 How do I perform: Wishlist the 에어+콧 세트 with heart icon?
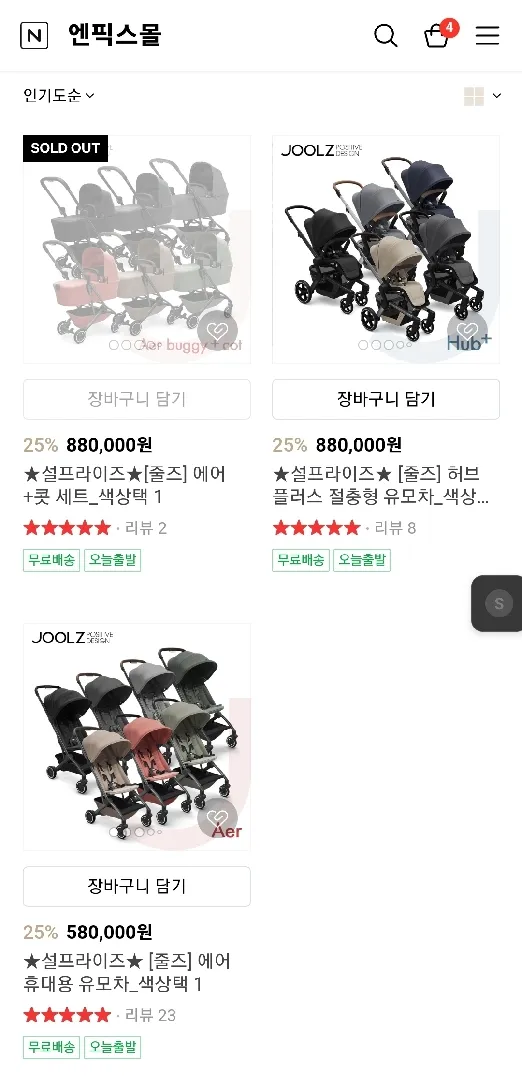[218, 331]
